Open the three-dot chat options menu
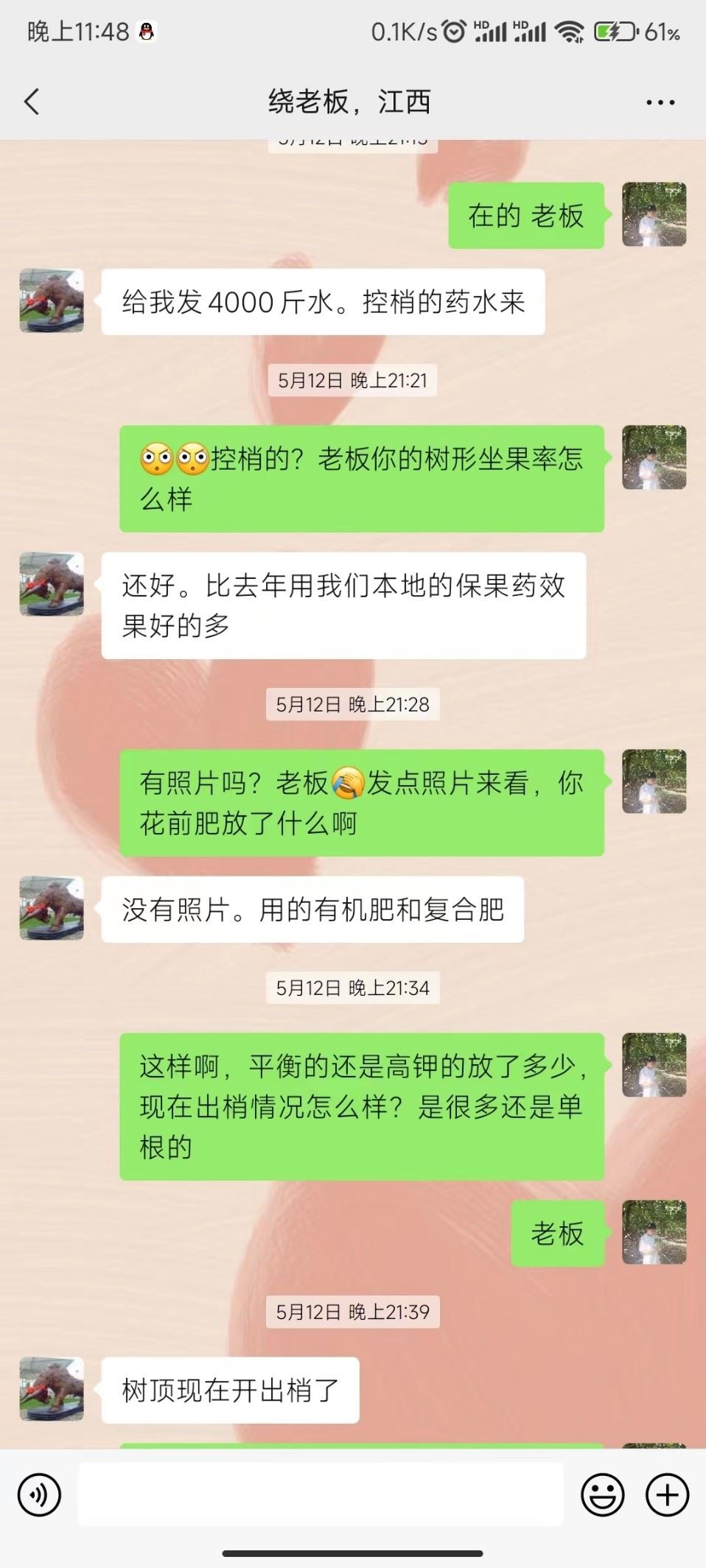The width and height of the screenshot is (706, 1568). [x=660, y=102]
